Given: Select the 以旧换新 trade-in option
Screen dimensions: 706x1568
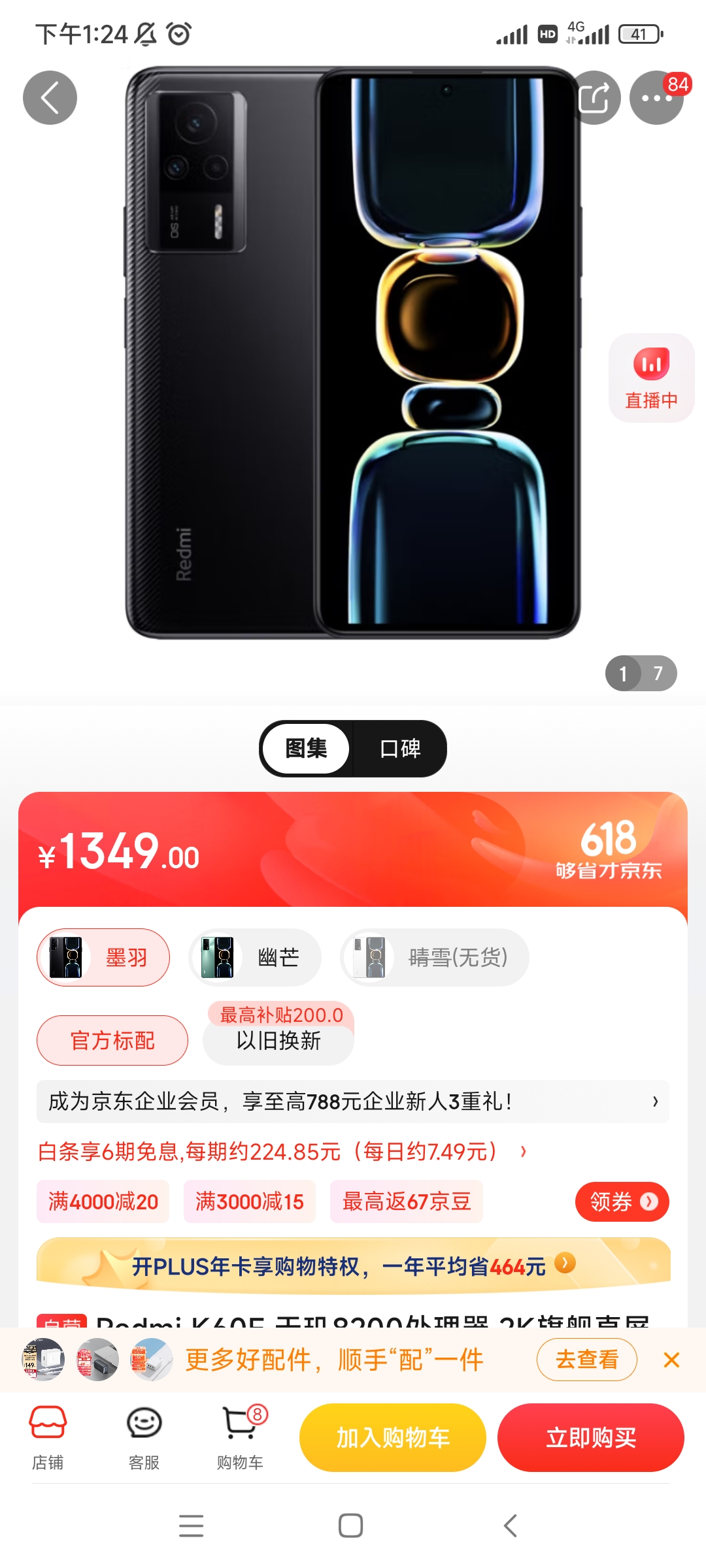Looking at the screenshot, I should pos(278,1041).
